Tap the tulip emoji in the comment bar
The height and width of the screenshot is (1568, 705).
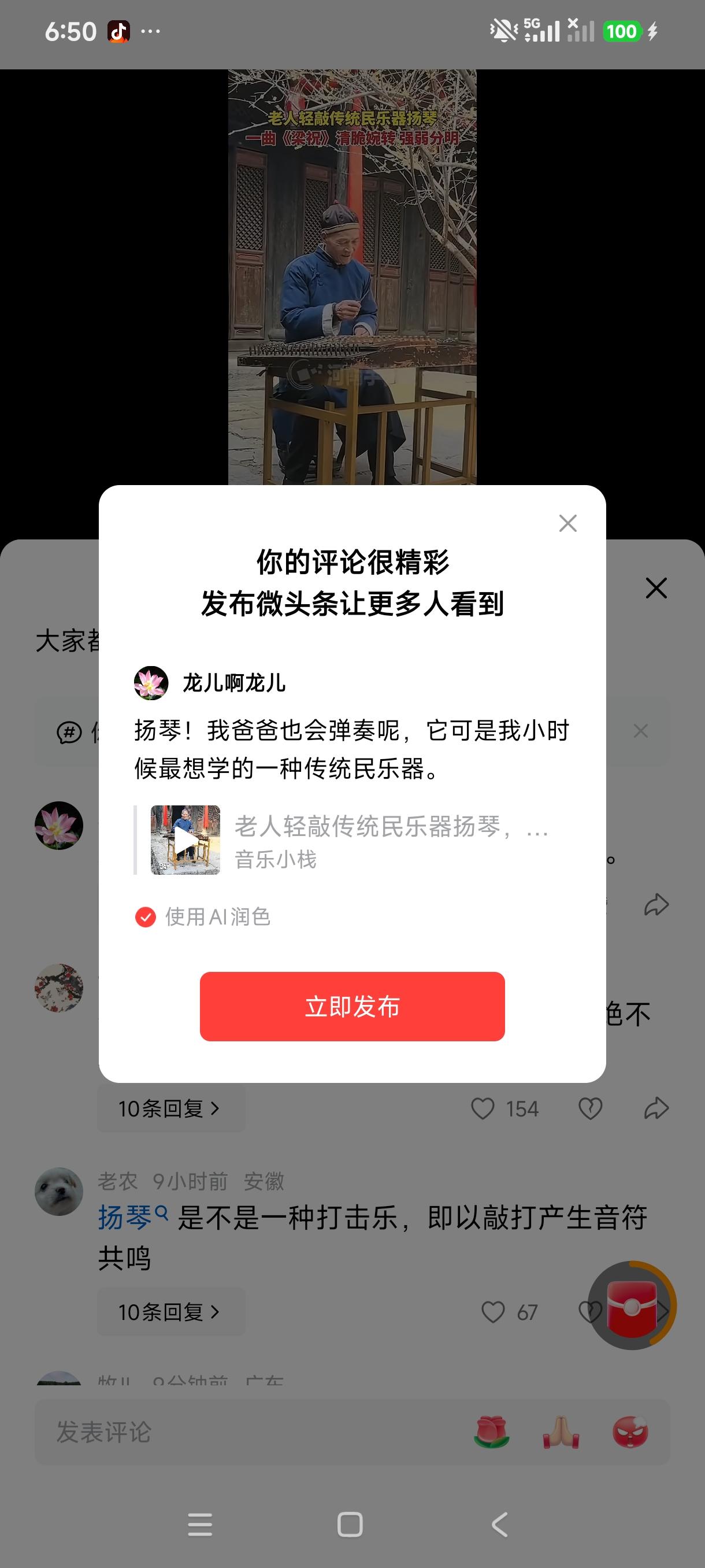coord(492,1433)
